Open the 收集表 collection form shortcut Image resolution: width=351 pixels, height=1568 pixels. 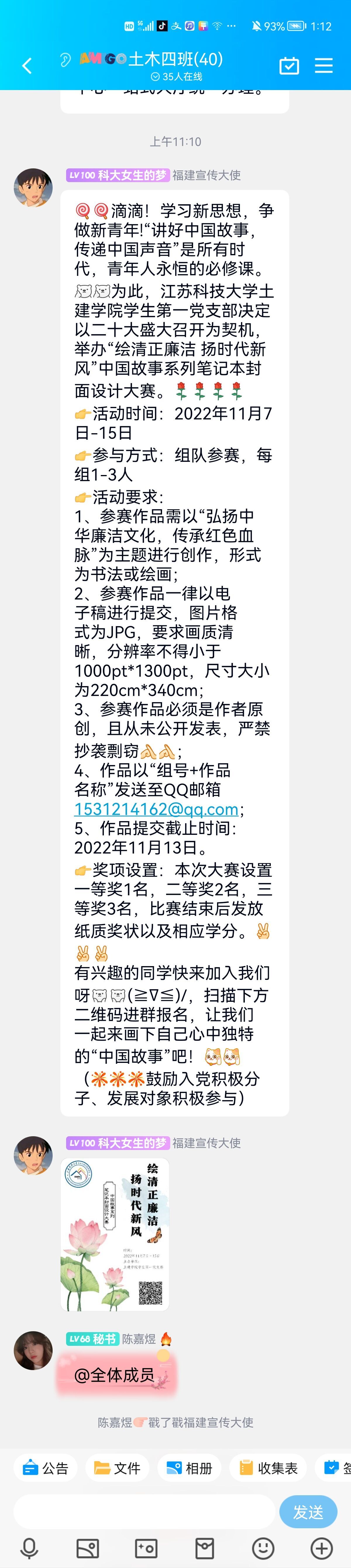tap(269, 1468)
